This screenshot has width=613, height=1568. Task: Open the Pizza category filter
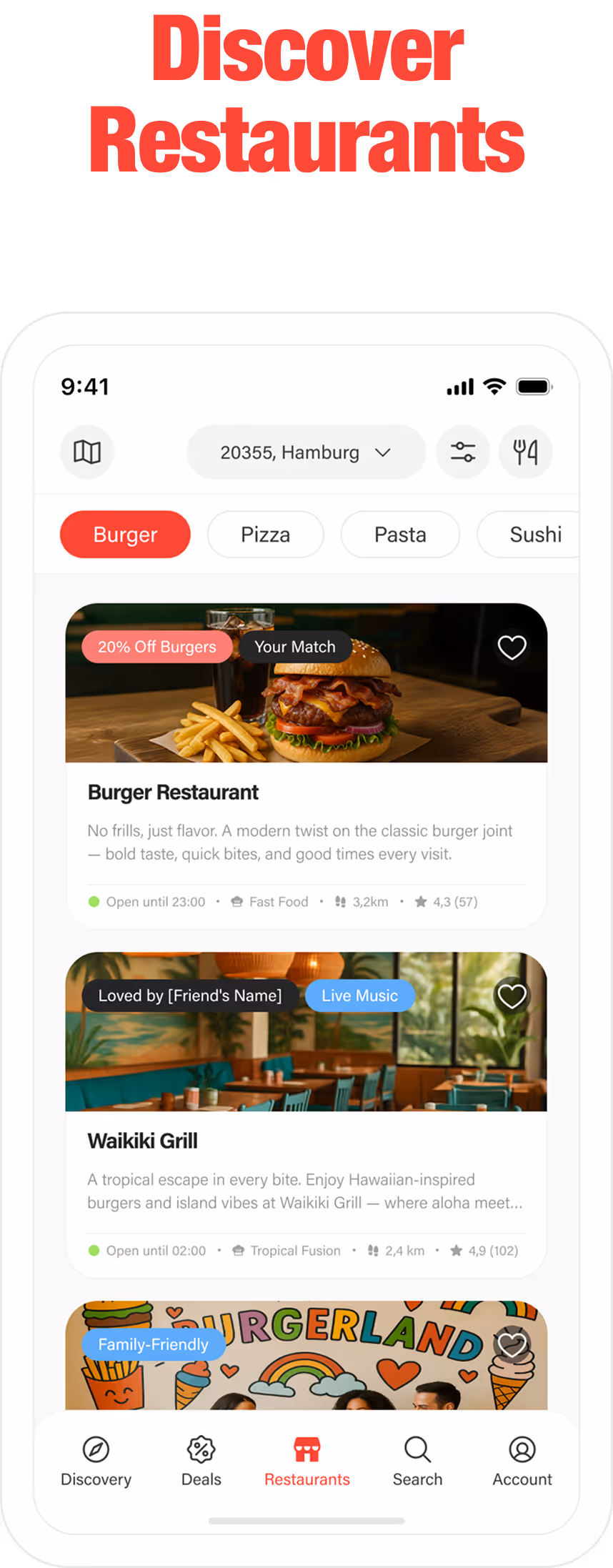[x=265, y=534]
